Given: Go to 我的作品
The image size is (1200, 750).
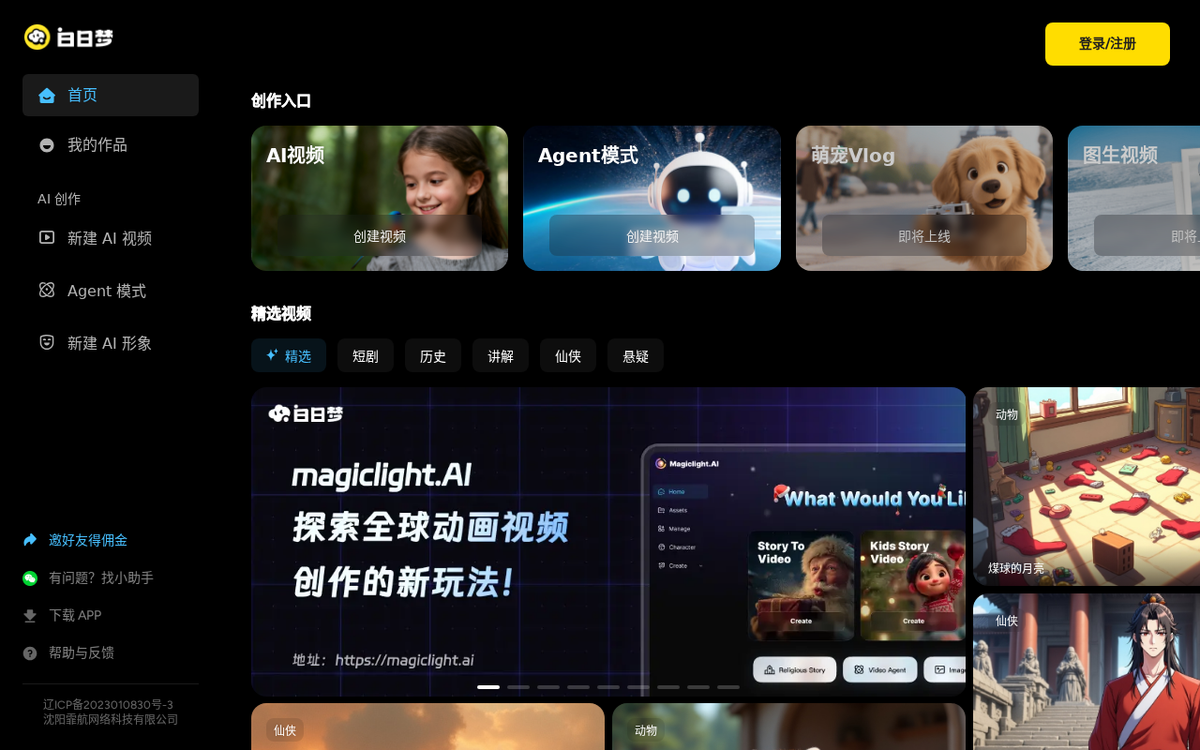Looking at the screenshot, I should (x=97, y=145).
